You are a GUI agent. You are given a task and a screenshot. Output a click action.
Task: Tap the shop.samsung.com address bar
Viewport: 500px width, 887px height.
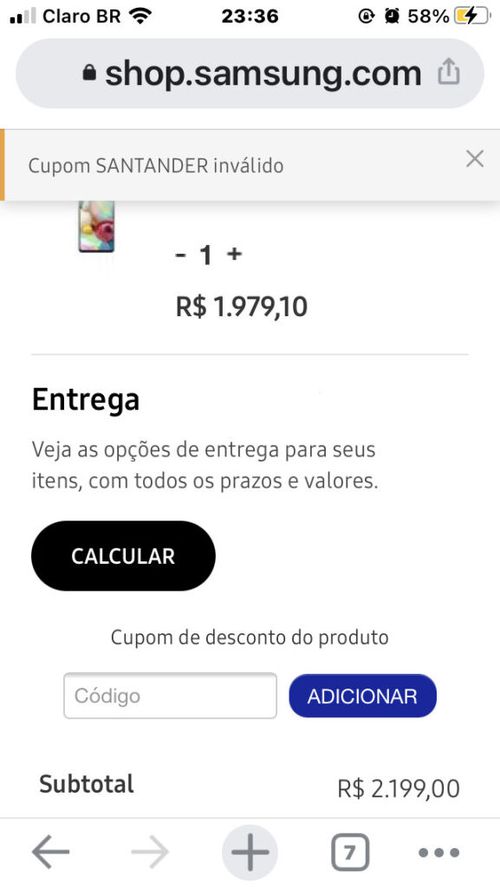point(250,74)
